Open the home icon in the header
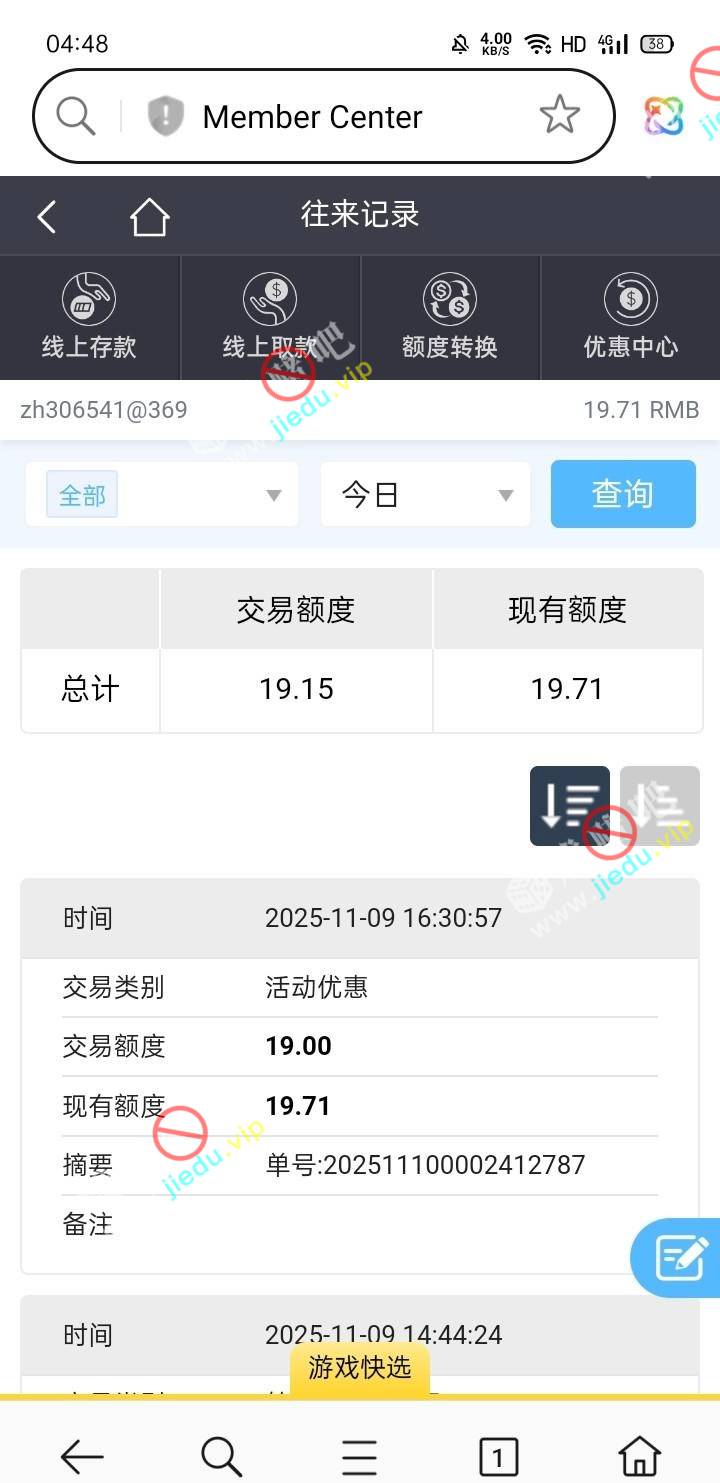The width and height of the screenshot is (720, 1483). click(x=149, y=216)
